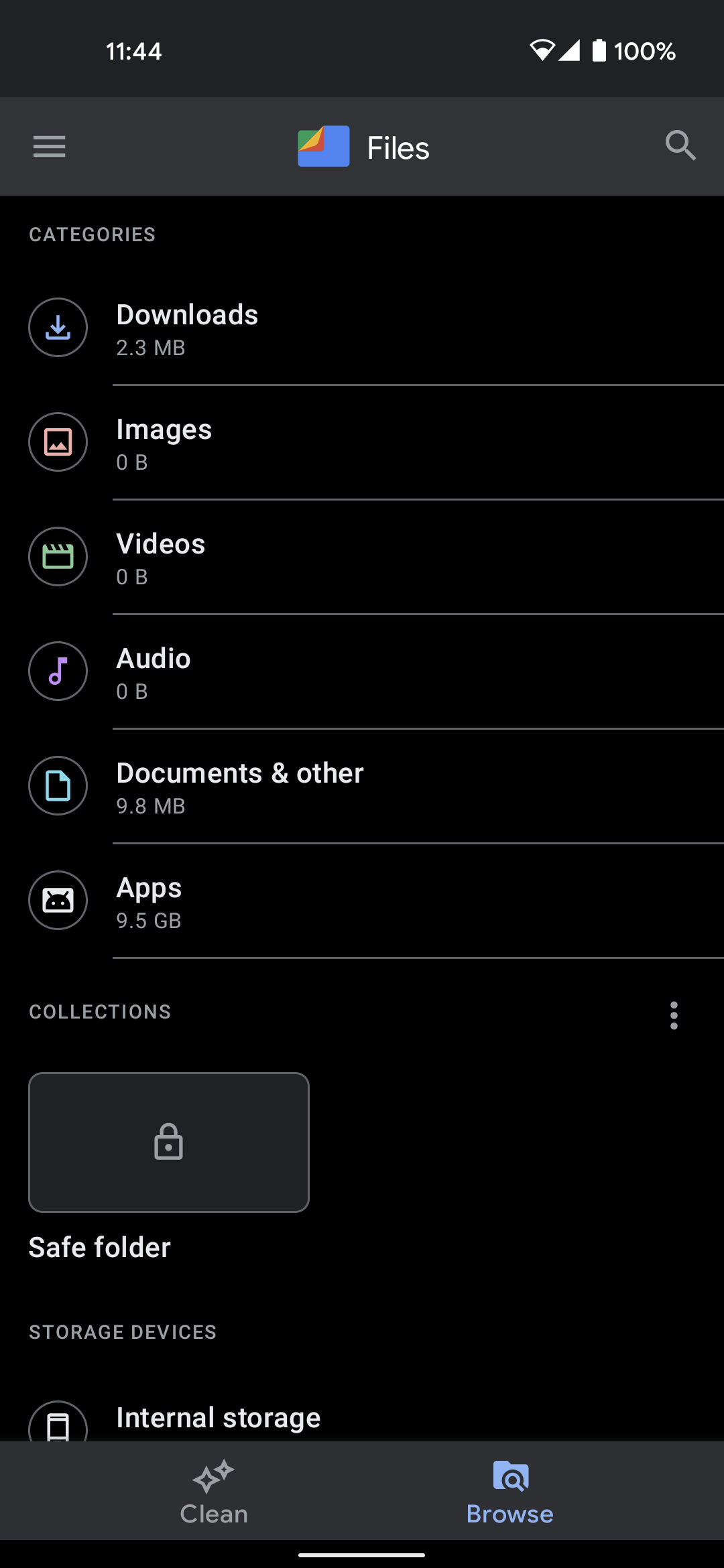Image resolution: width=724 pixels, height=1568 pixels.
Task: Show the Apps category
Action: point(362,901)
